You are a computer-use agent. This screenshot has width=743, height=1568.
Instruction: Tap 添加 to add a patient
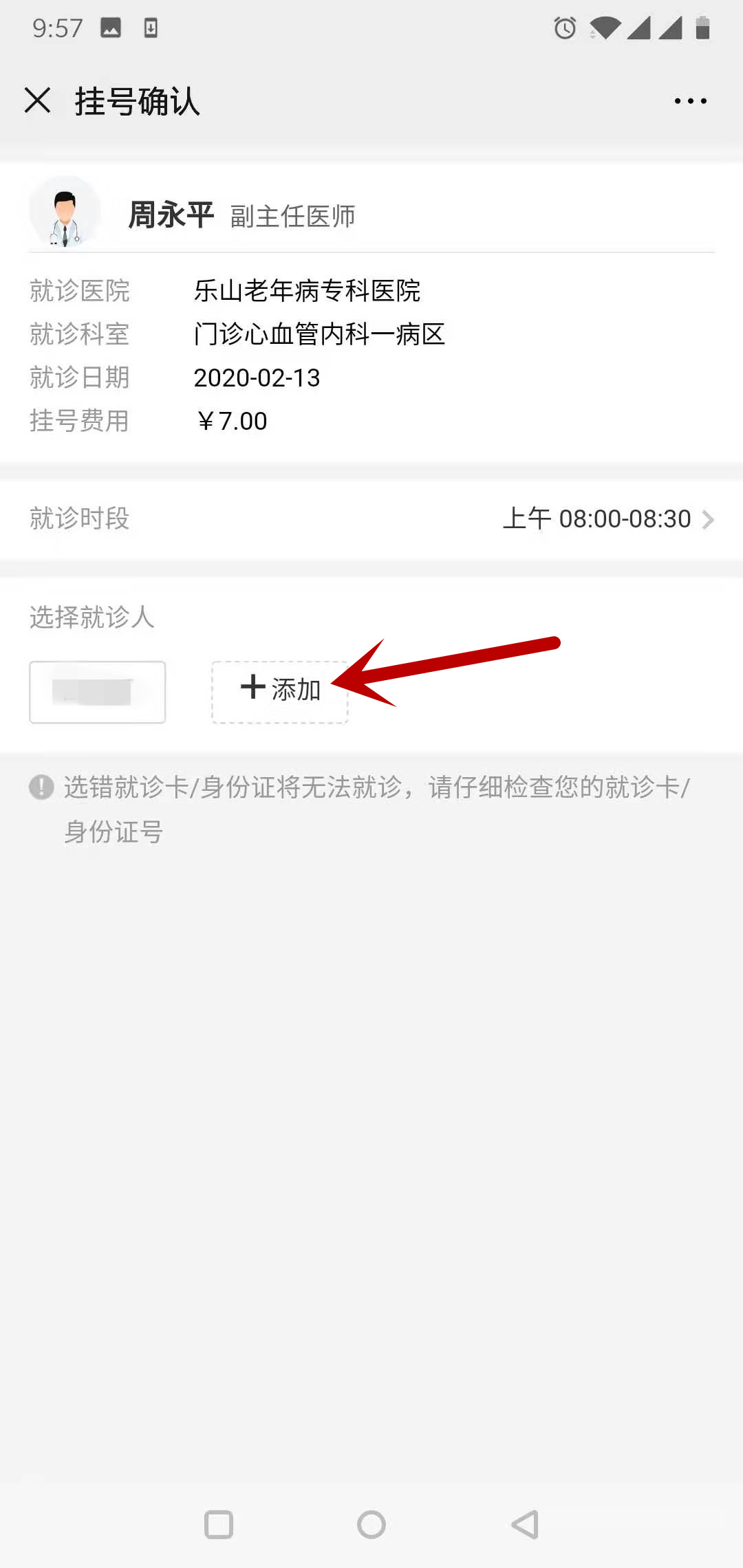[x=280, y=691]
